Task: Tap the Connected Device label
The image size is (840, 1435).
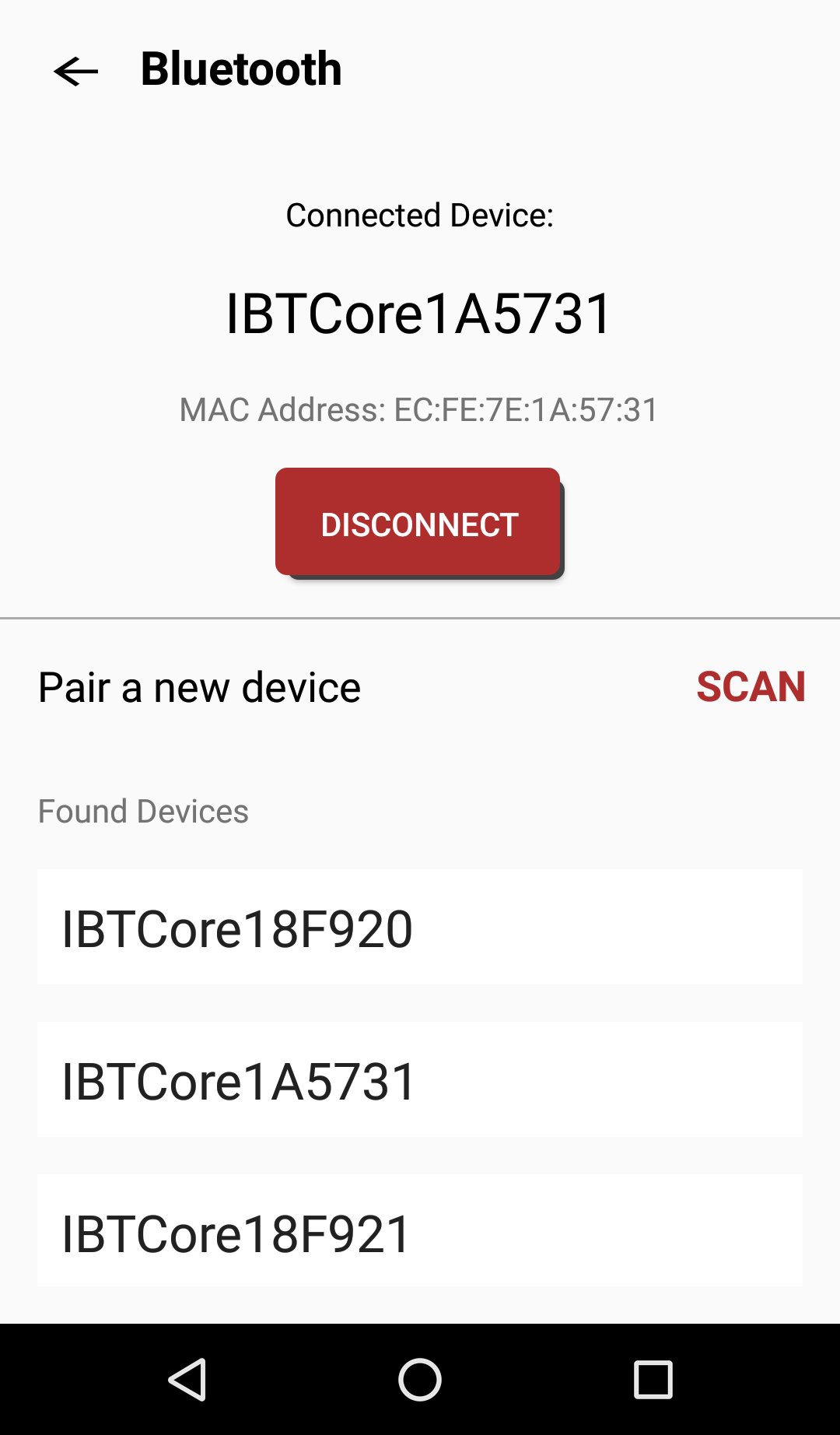Action: pyautogui.click(x=420, y=217)
